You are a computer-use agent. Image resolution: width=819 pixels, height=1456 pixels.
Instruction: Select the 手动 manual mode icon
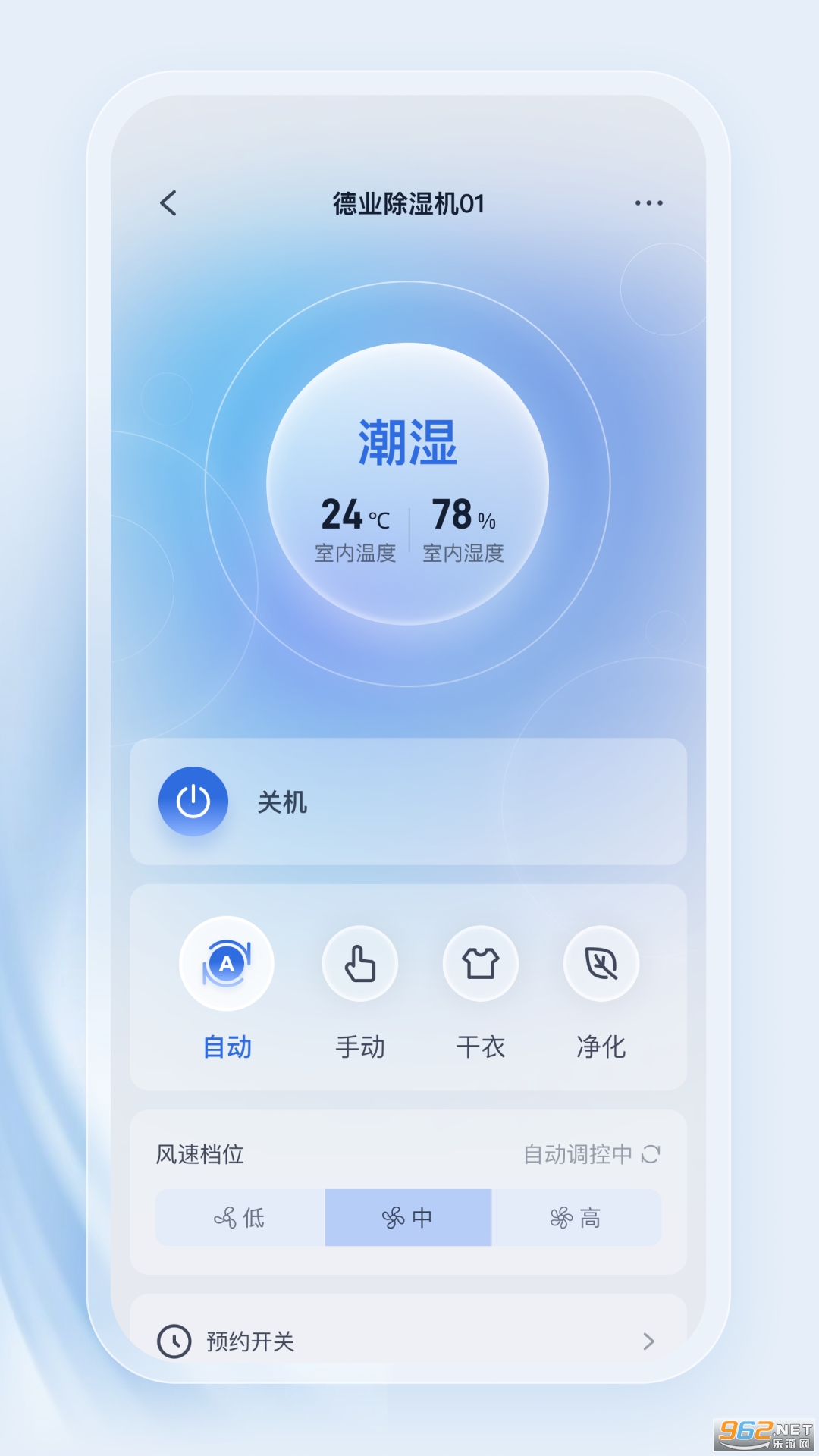(x=359, y=962)
